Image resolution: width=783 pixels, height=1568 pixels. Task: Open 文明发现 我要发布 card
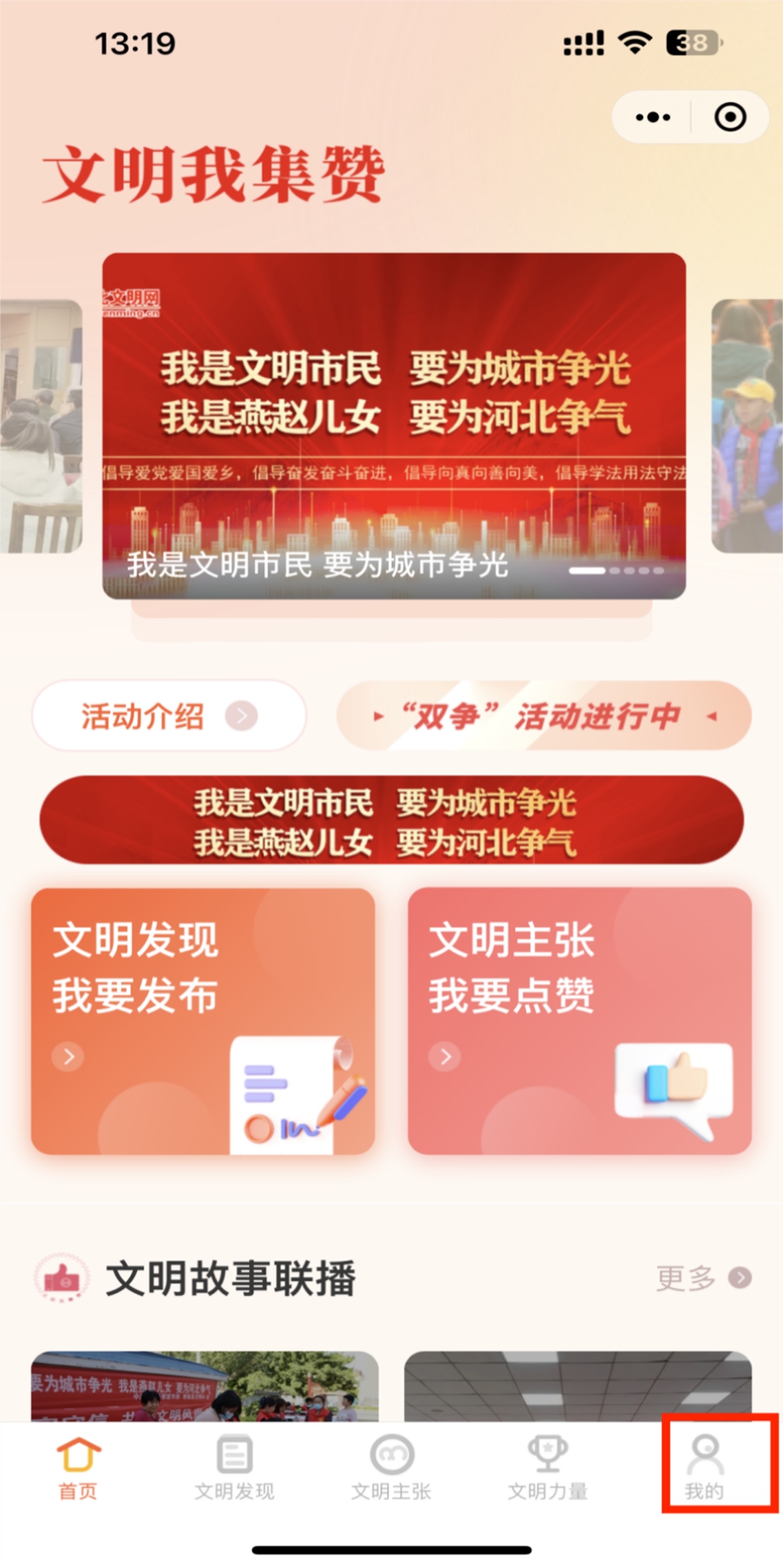click(203, 1021)
